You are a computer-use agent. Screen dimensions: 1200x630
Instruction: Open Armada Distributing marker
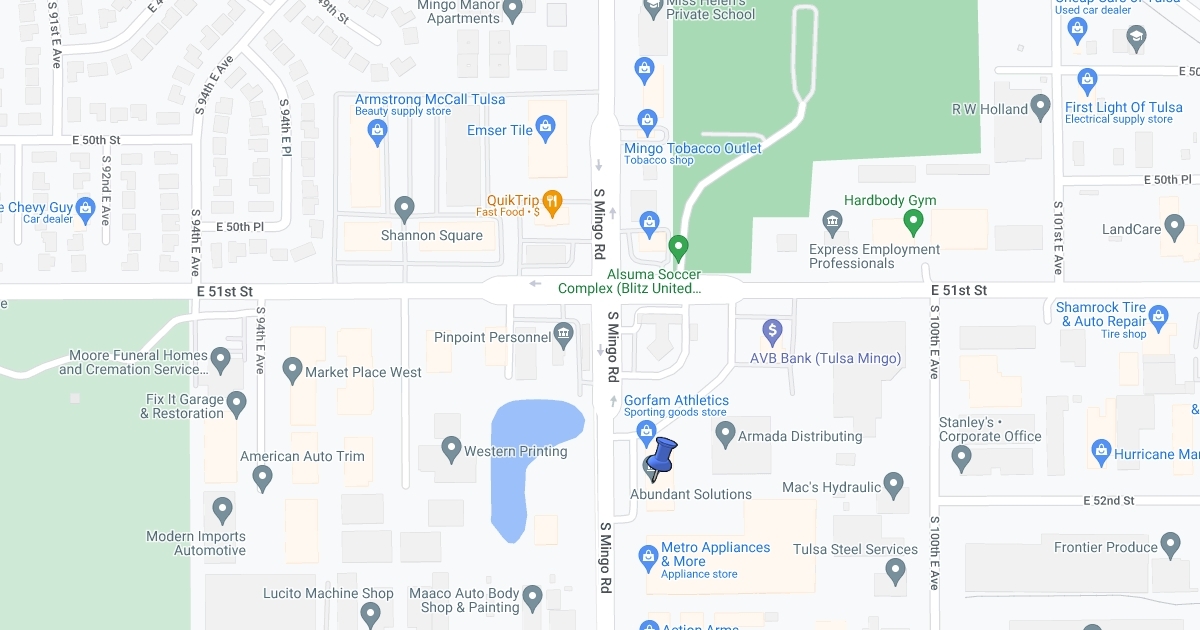725,433
